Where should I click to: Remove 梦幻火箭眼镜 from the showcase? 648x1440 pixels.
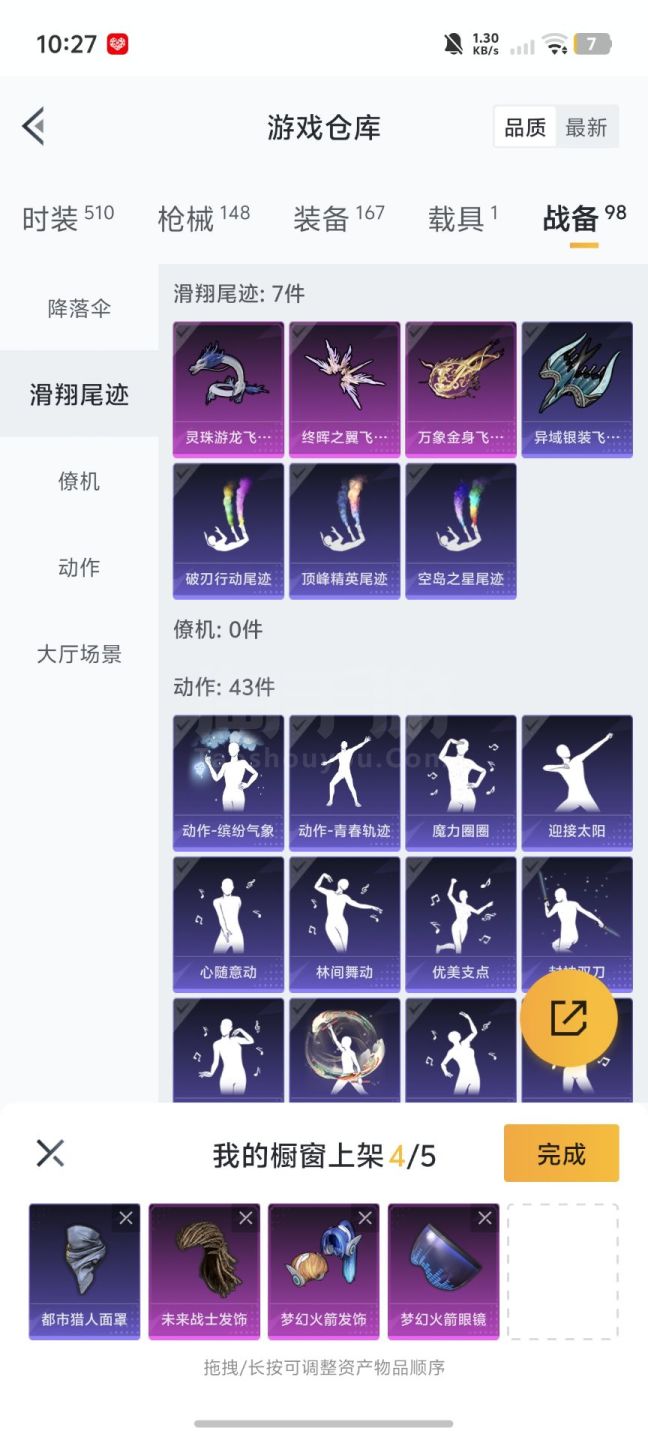(x=485, y=1218)
